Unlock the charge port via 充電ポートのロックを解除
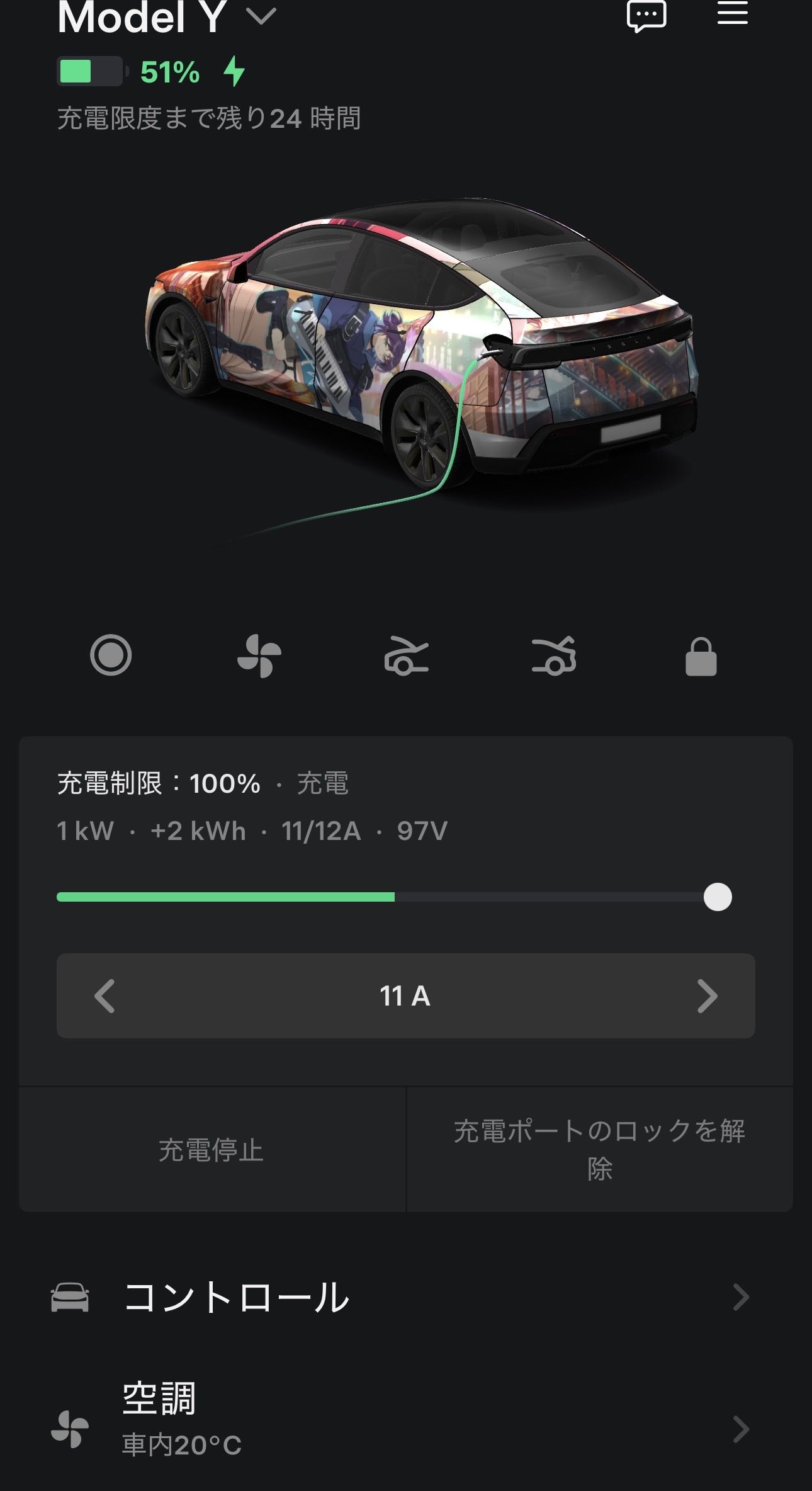 [x=599, y=1150]
